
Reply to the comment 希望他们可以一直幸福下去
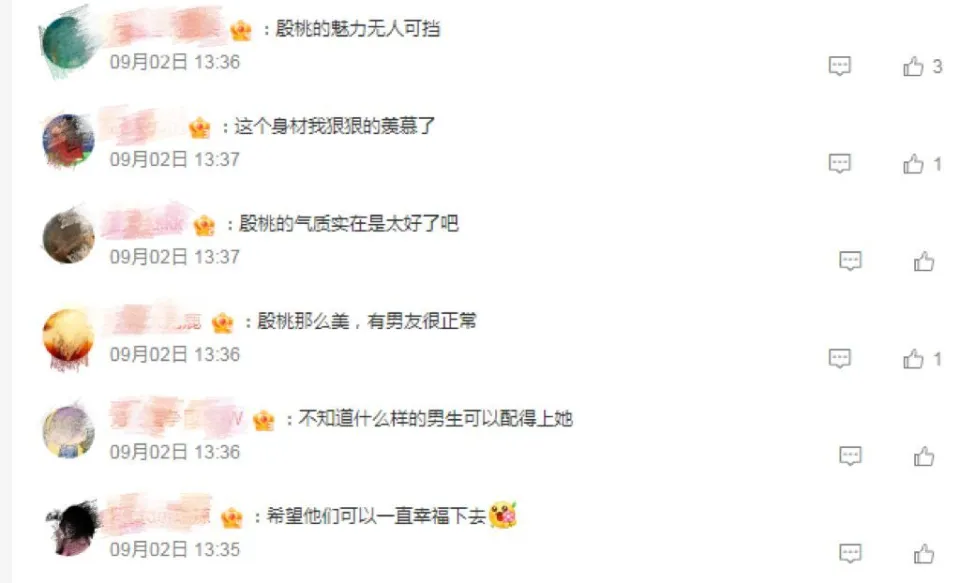coord(850,553)
